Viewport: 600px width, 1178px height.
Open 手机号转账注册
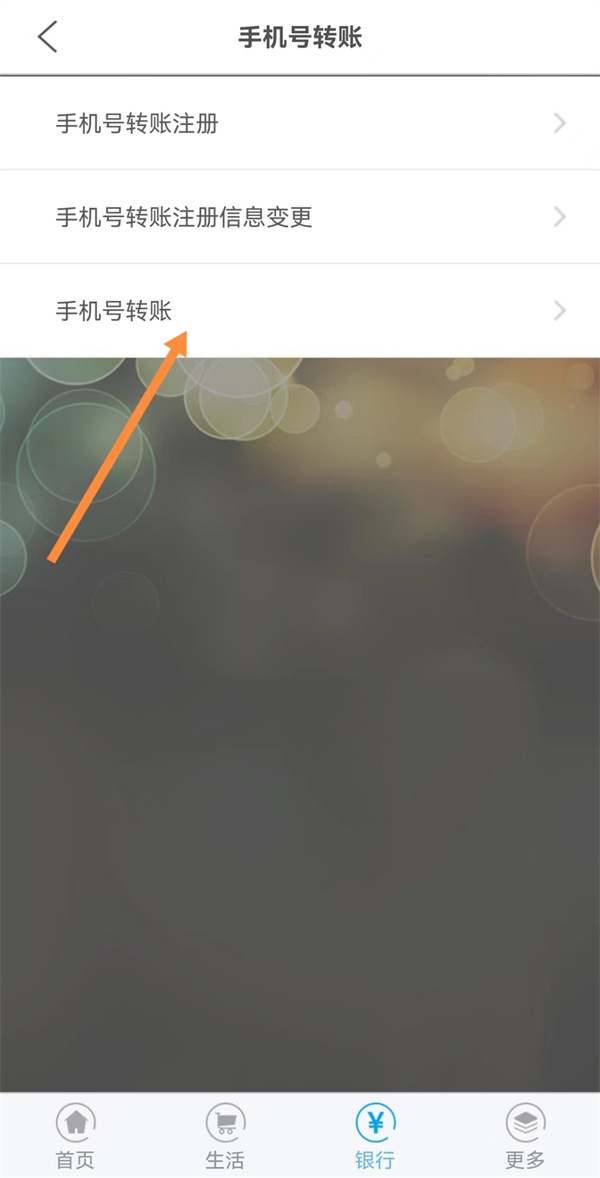click(300, 123)
